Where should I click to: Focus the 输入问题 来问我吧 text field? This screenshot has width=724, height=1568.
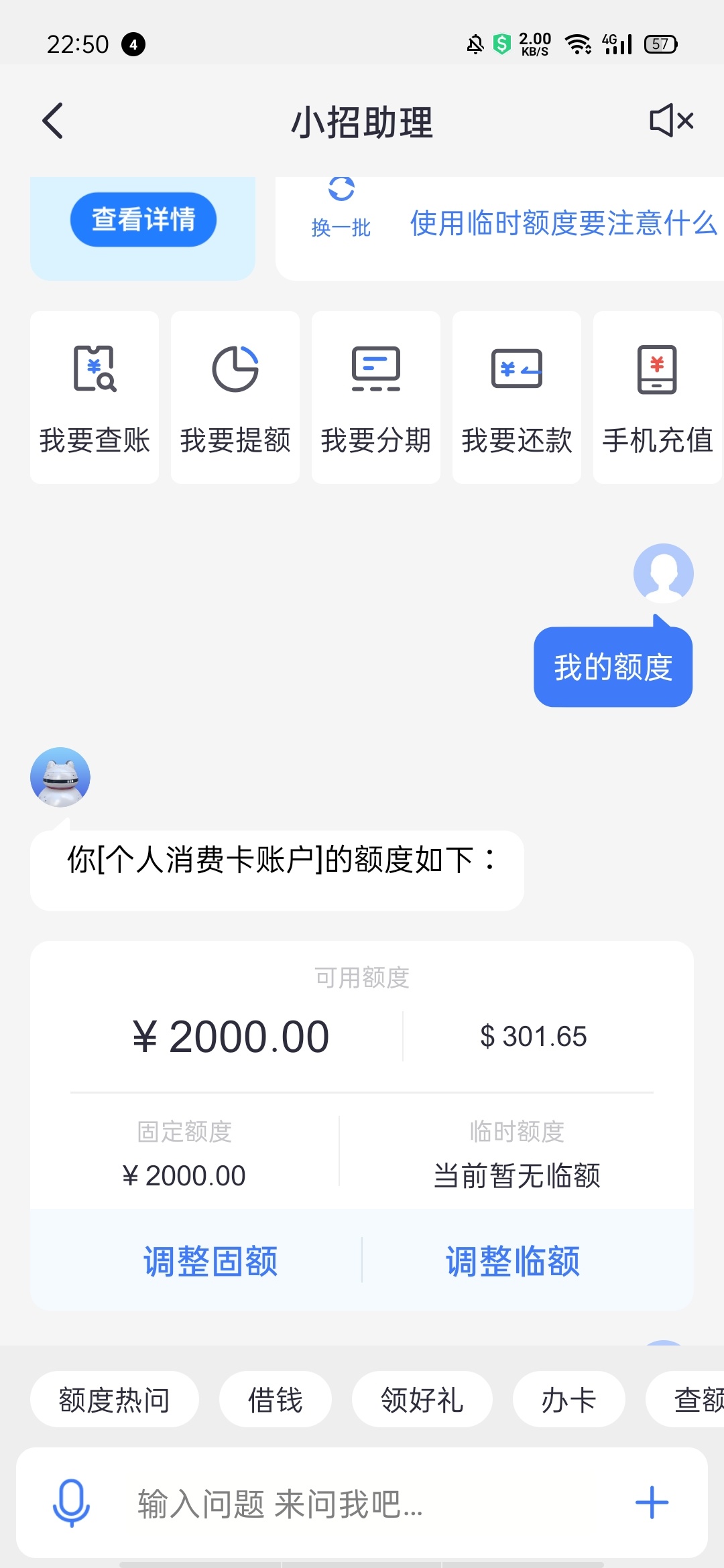point(362,1503)
